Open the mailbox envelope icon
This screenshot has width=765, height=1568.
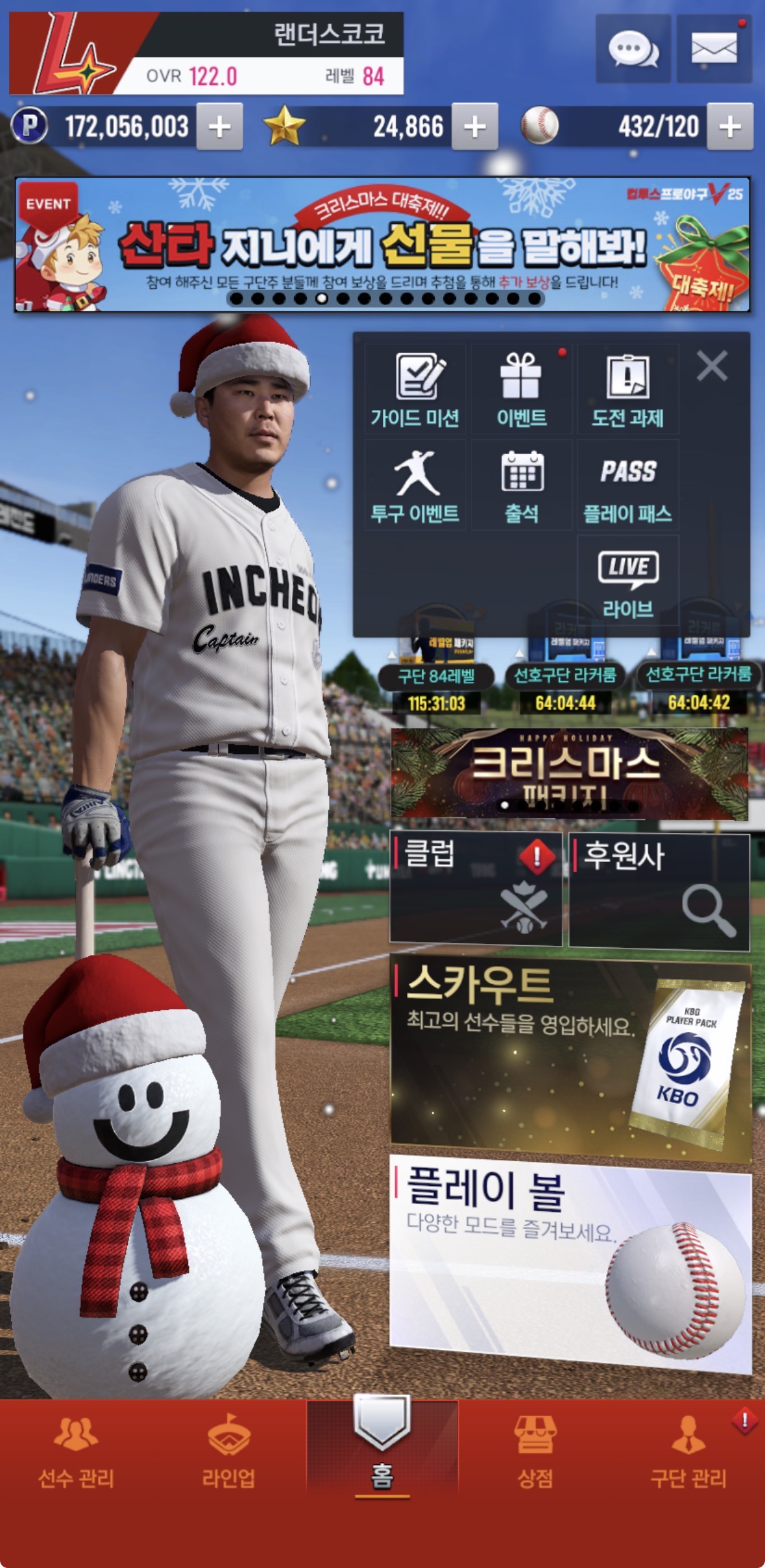713,49
